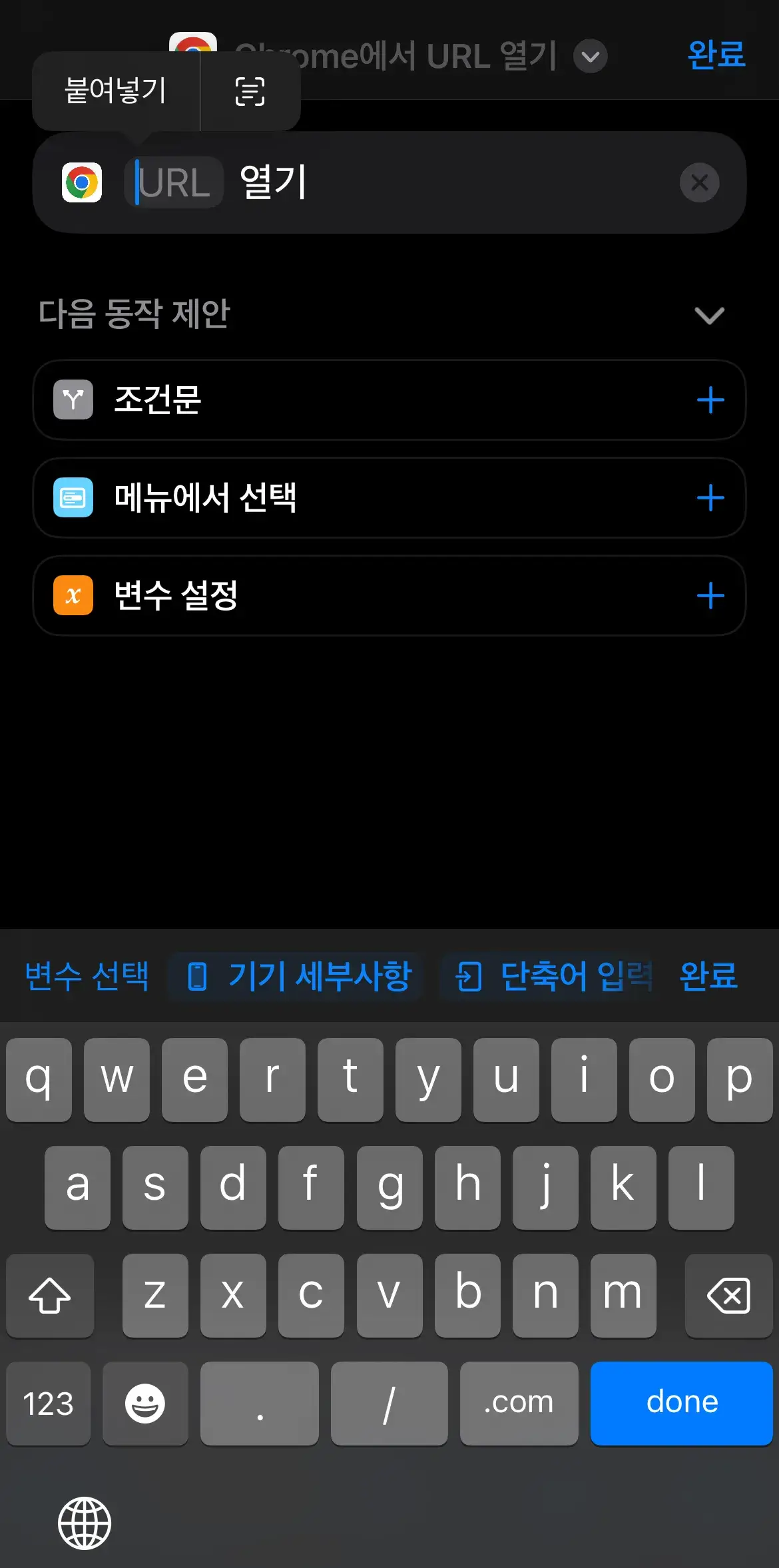Tap the URL input field
The image size is (779, 1568).
(x=174, y=182)
